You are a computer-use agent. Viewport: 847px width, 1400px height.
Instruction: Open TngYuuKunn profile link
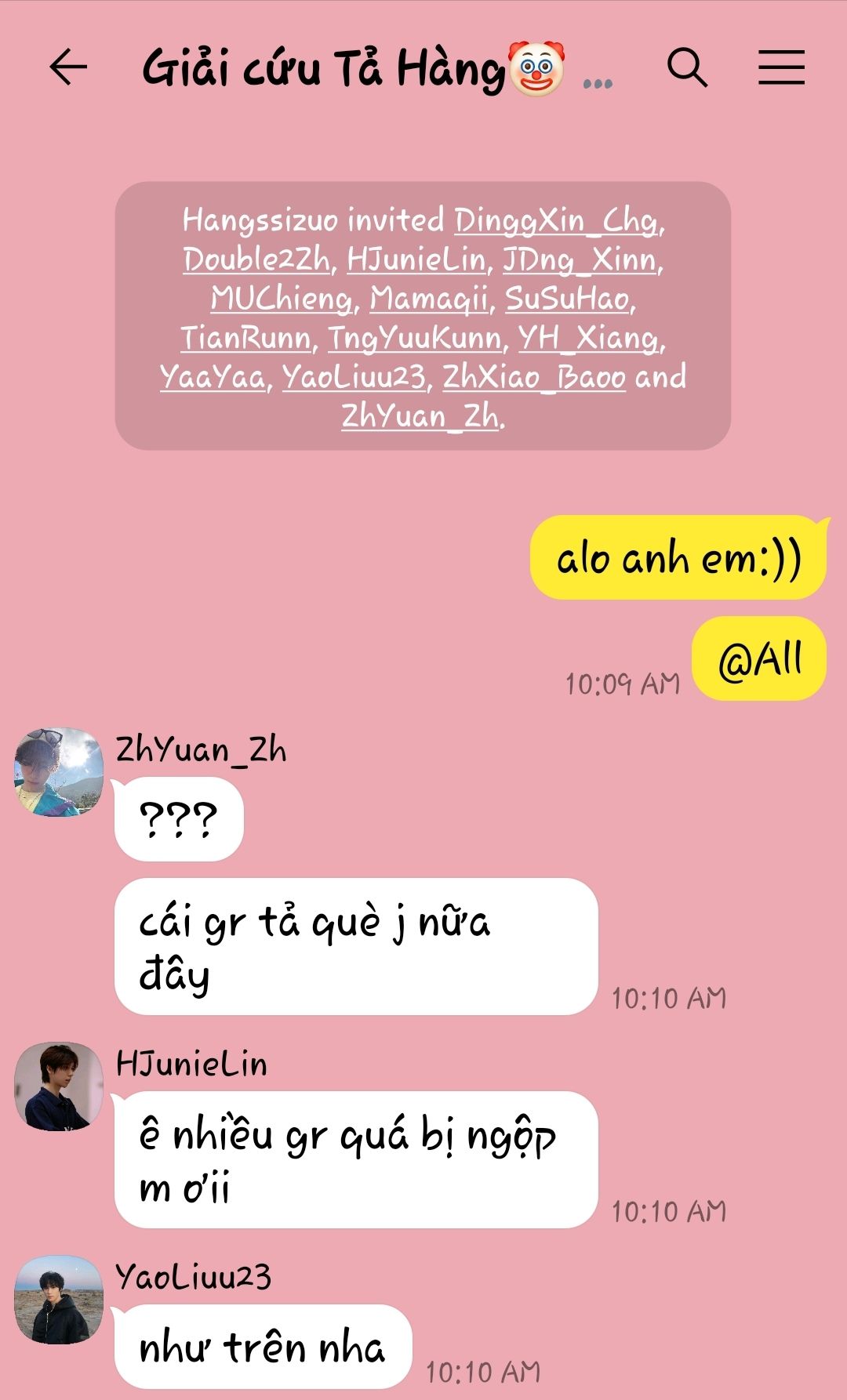[x=414, y=339]
